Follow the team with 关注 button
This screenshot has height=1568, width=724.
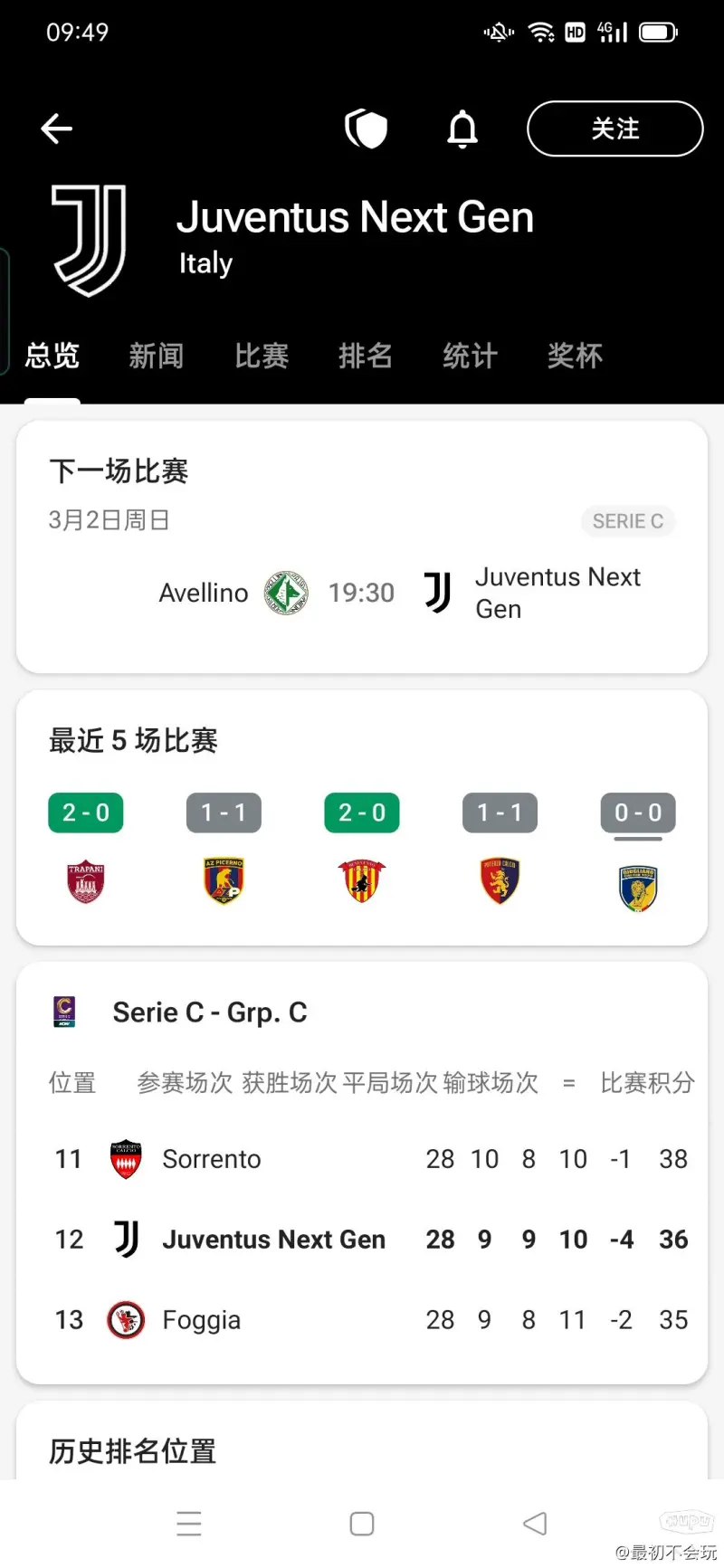coord(614,128)
